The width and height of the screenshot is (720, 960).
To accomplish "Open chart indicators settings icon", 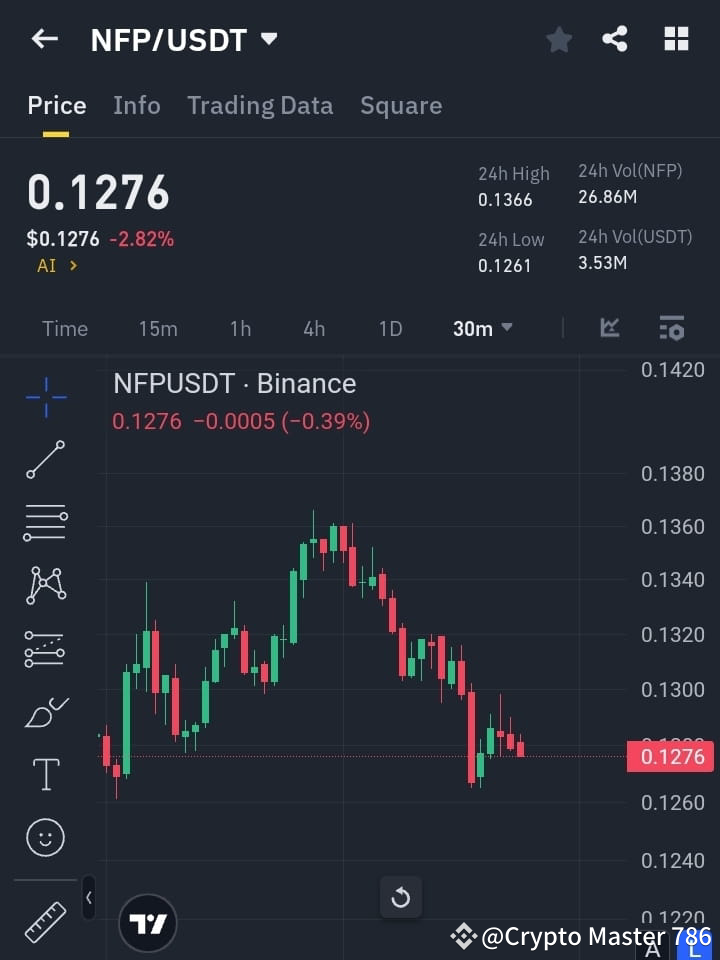I will click(x=671, y=328).
